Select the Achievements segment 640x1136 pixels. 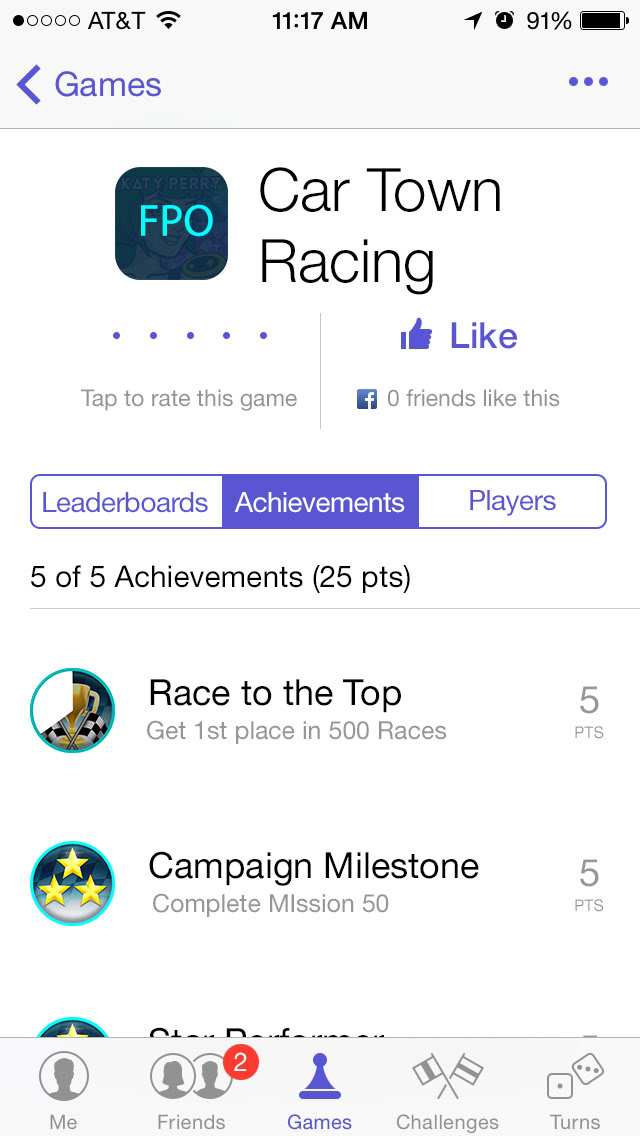[x=320, y=502]
